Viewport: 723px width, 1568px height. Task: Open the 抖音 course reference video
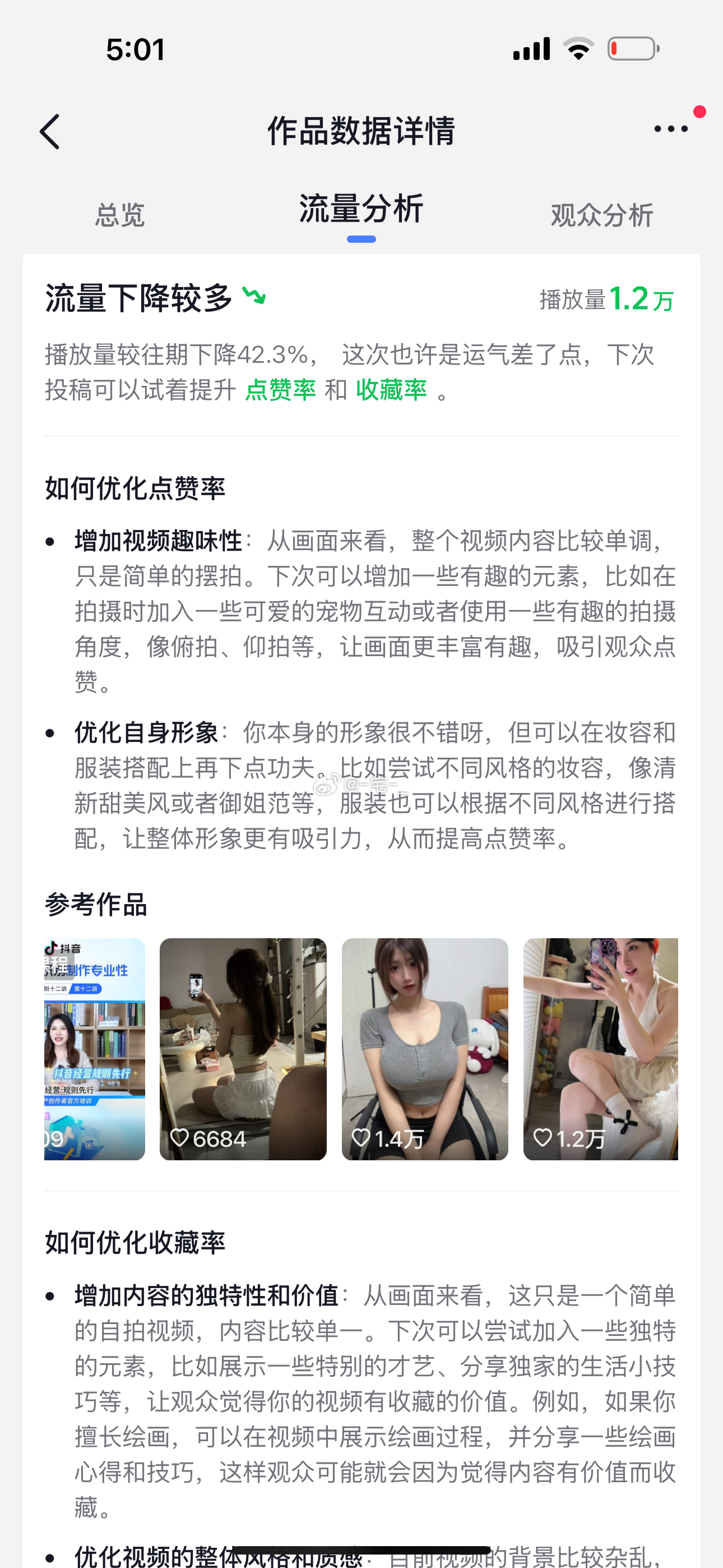94,1049
